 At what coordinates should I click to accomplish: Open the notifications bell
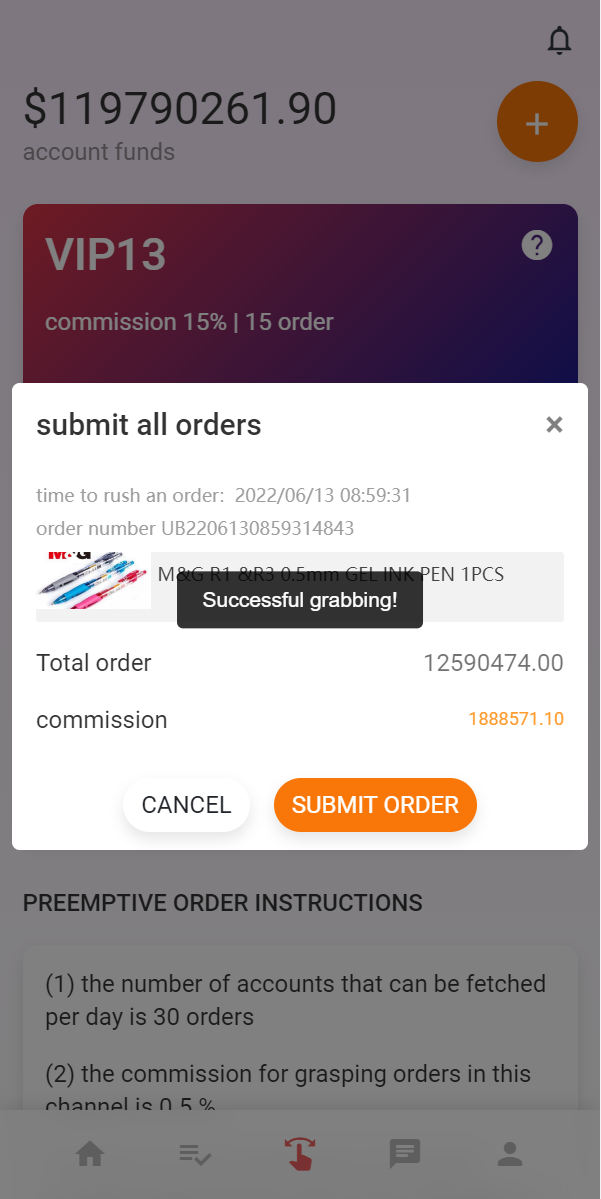pos(559,41)
